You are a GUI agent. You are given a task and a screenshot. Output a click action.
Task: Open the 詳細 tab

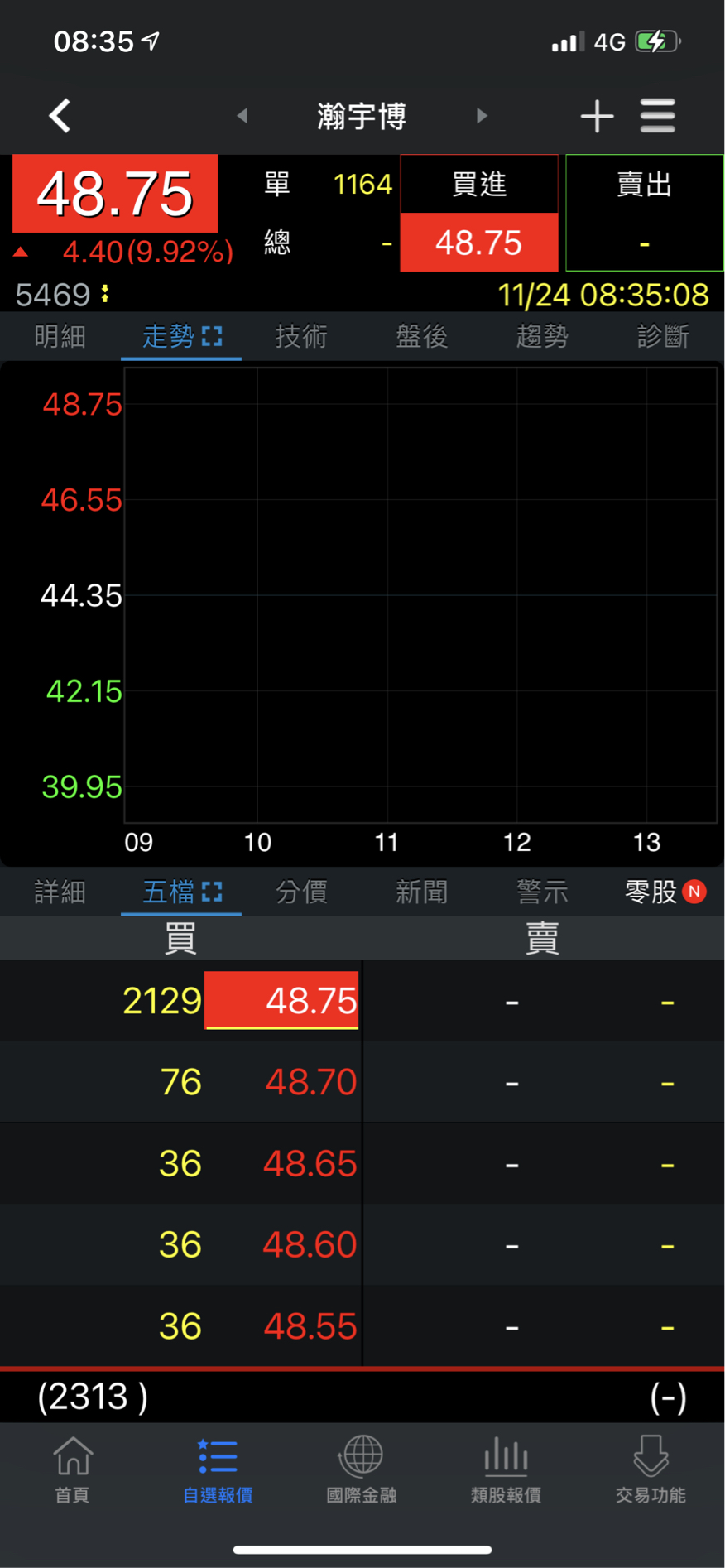60,892
